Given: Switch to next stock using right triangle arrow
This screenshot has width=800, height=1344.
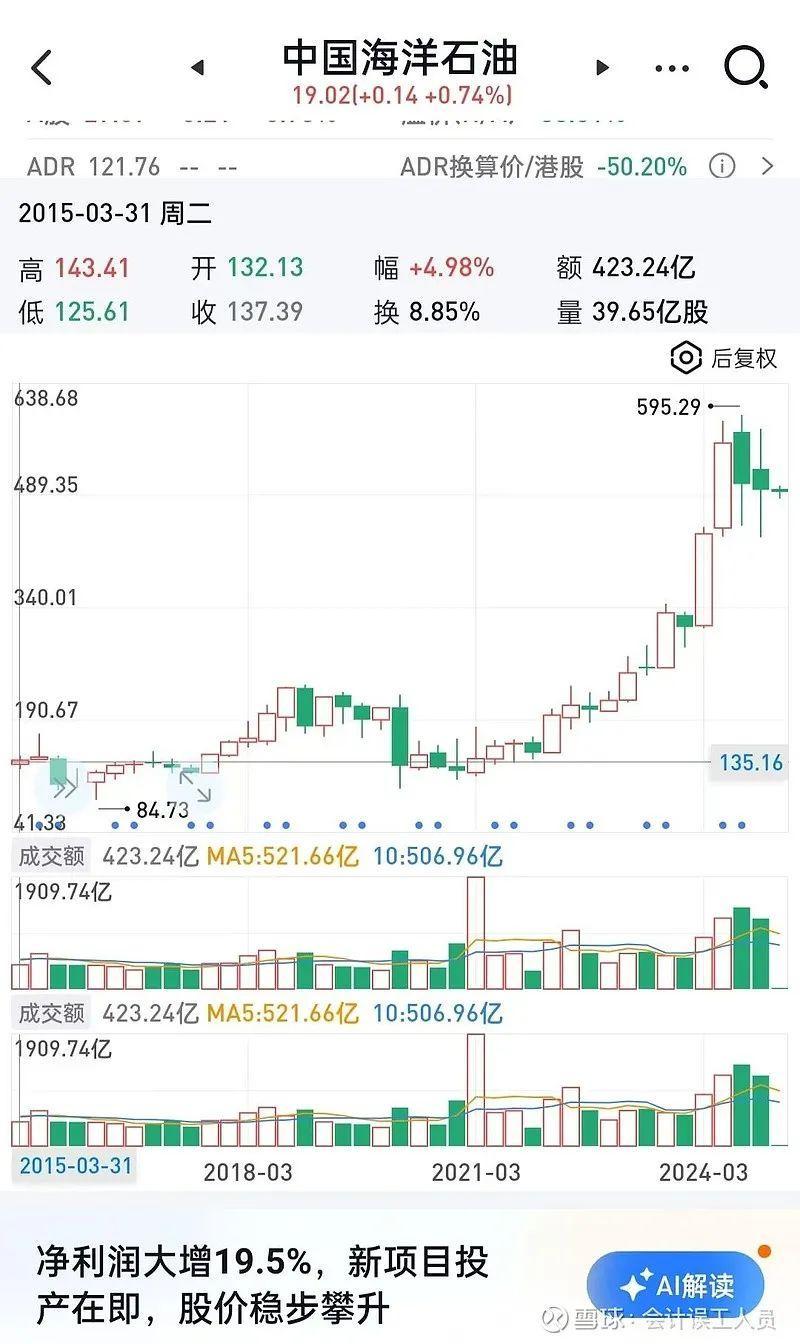Looking at the screenshot, I should 601,66.
